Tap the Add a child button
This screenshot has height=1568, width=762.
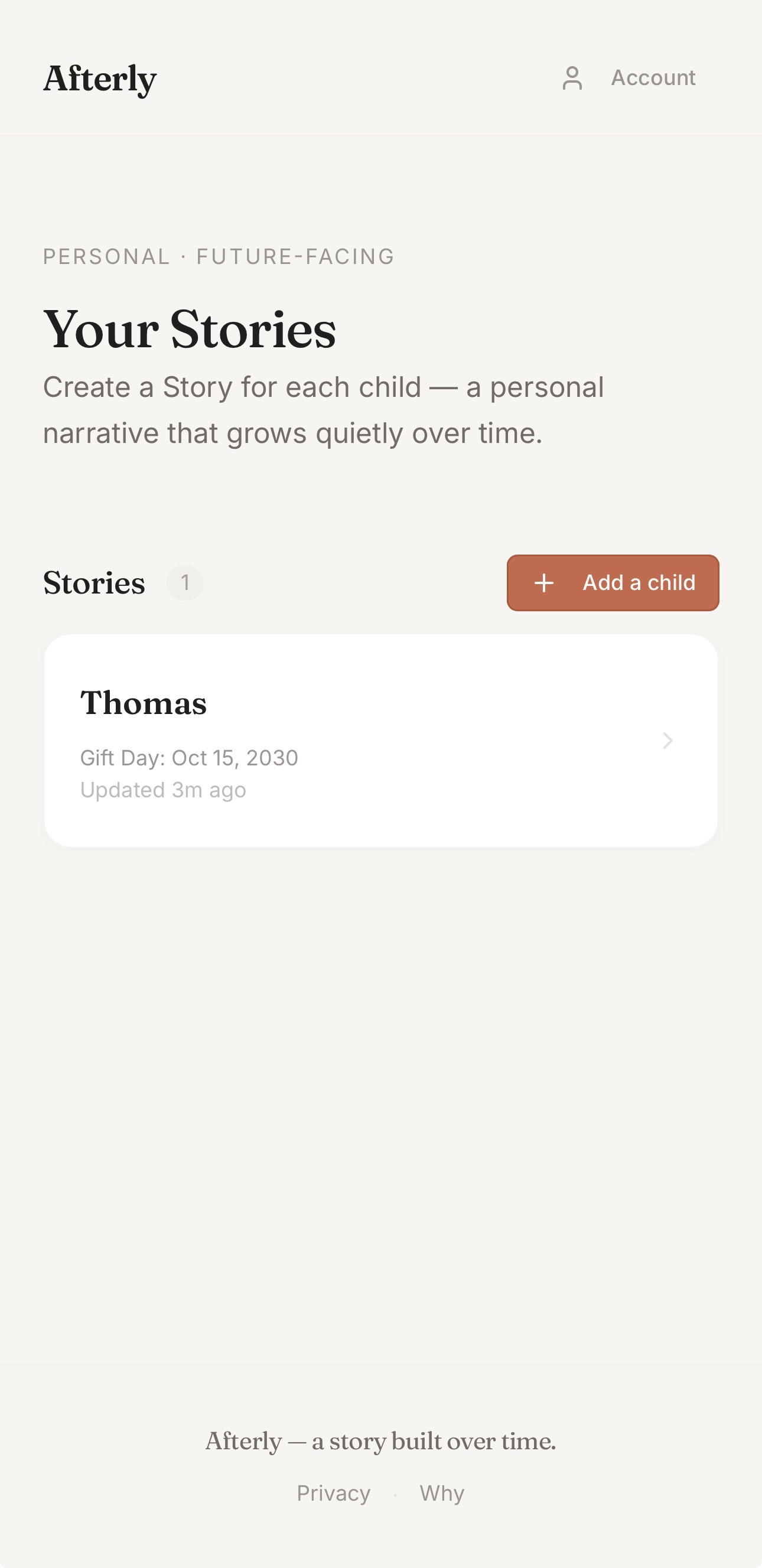point(613,582)
